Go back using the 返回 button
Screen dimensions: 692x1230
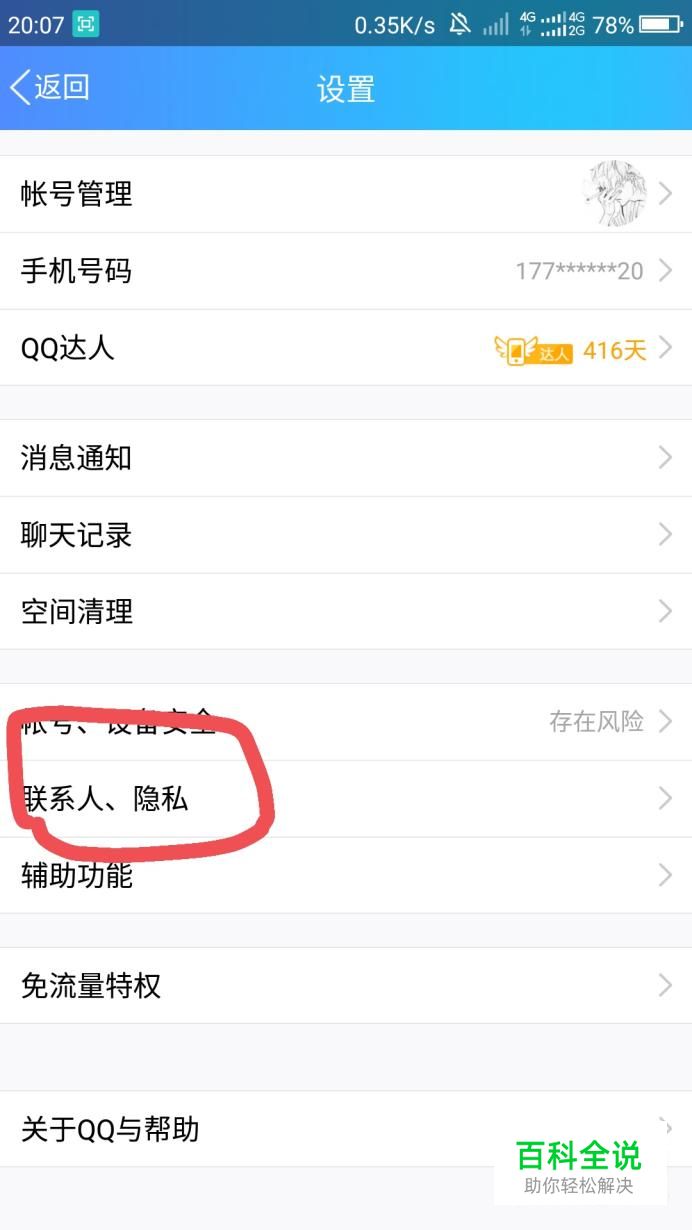tap(50, 88)
